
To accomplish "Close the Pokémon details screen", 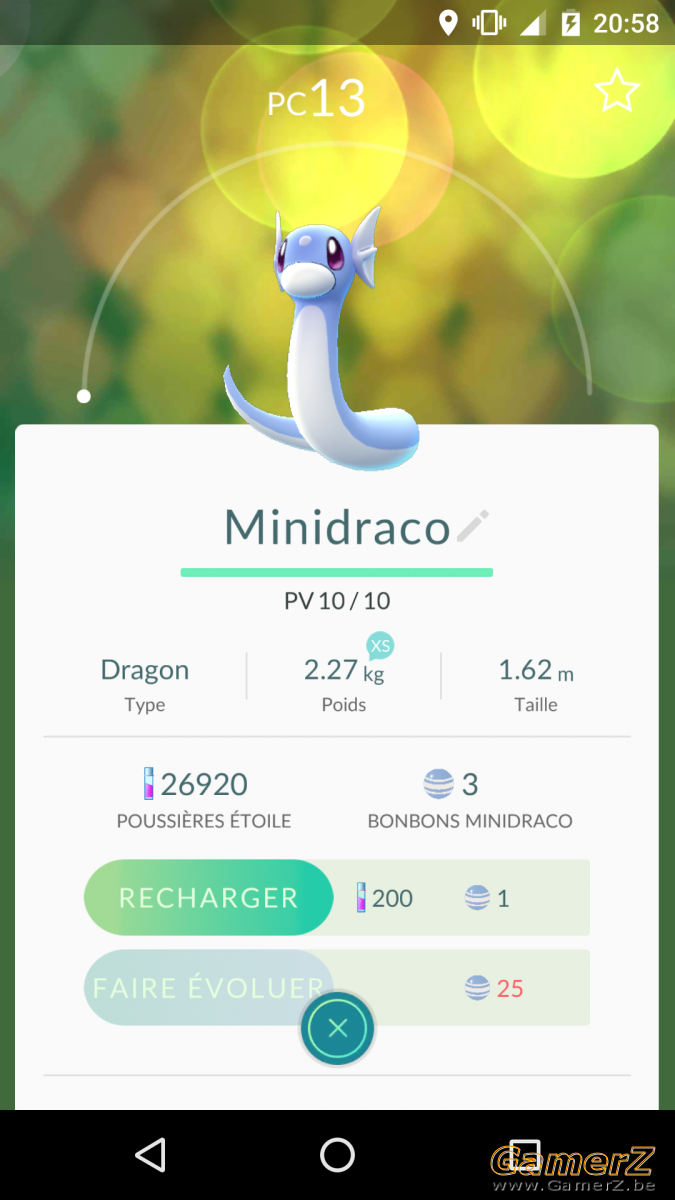I will 338,1028.
